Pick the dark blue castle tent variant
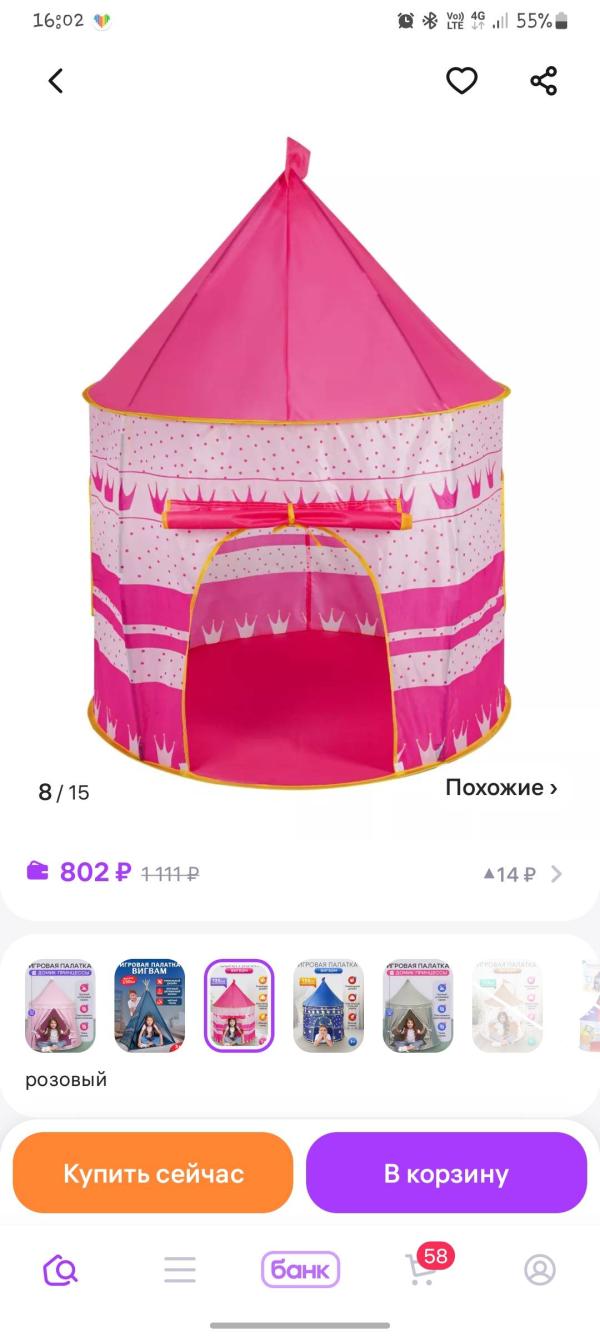 328,1006
